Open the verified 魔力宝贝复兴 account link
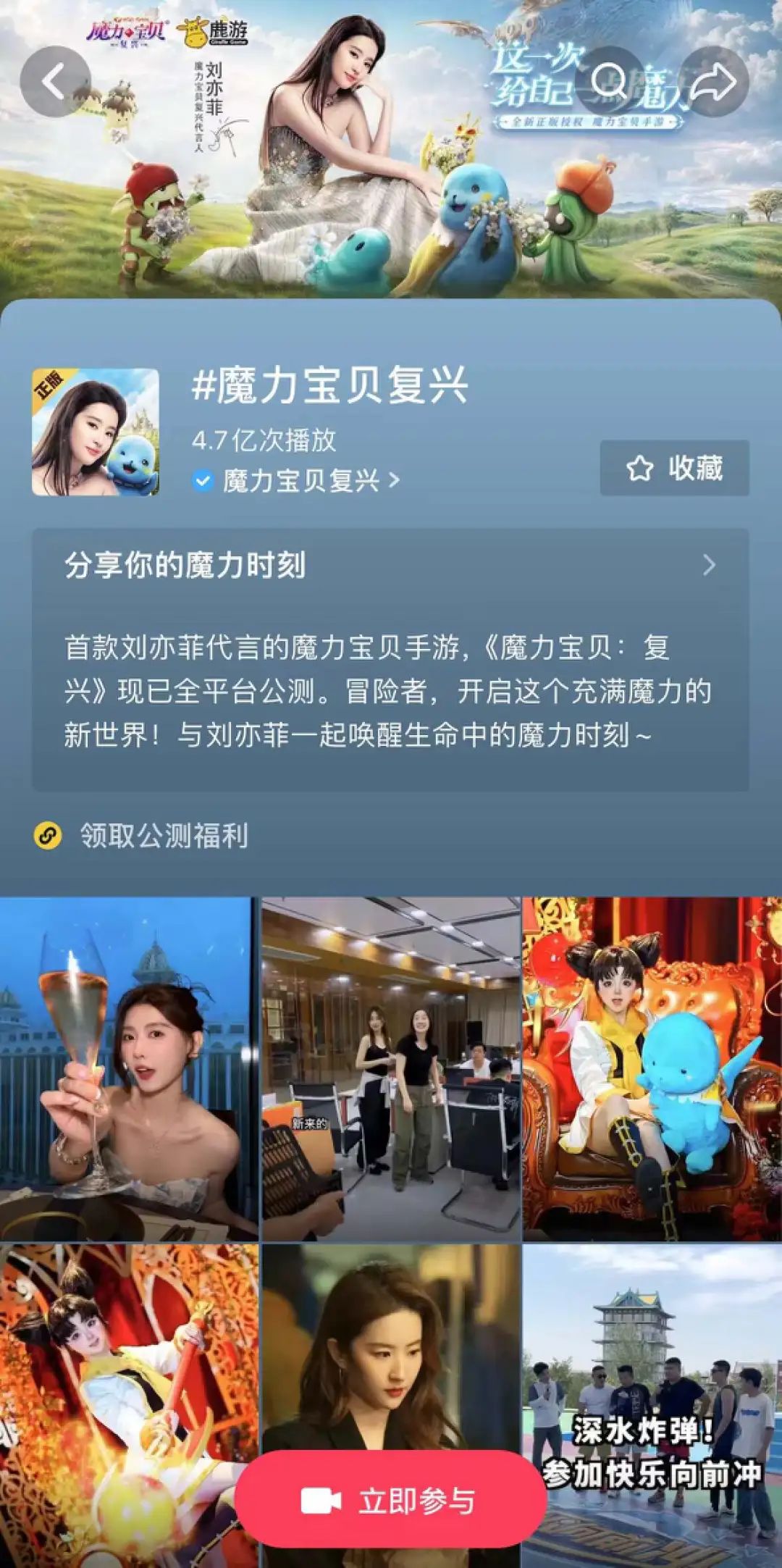This screenshot has height=1568, width=782. pos(297,480)
